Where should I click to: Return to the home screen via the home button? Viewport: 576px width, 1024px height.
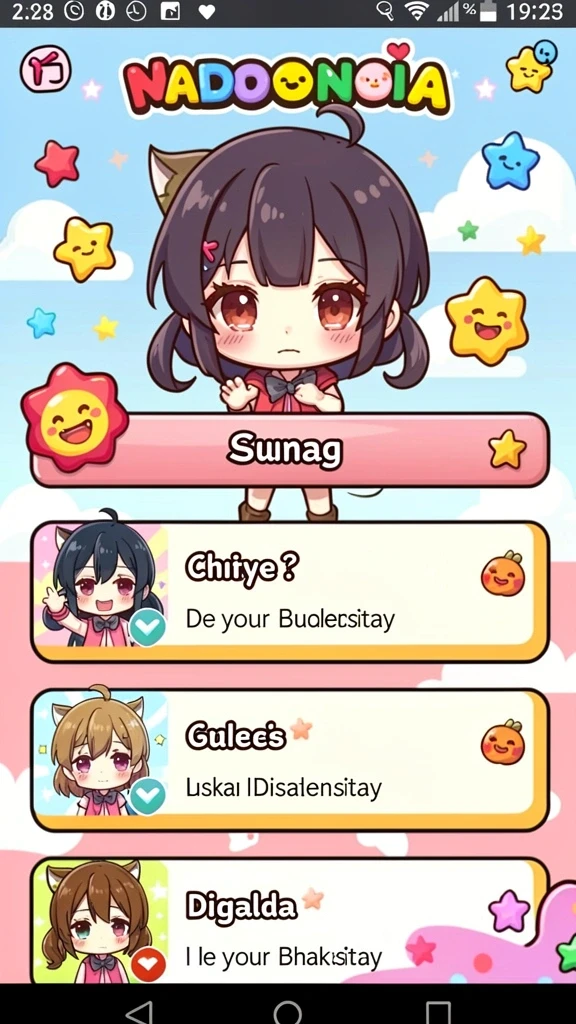[x=287, y=1012]
